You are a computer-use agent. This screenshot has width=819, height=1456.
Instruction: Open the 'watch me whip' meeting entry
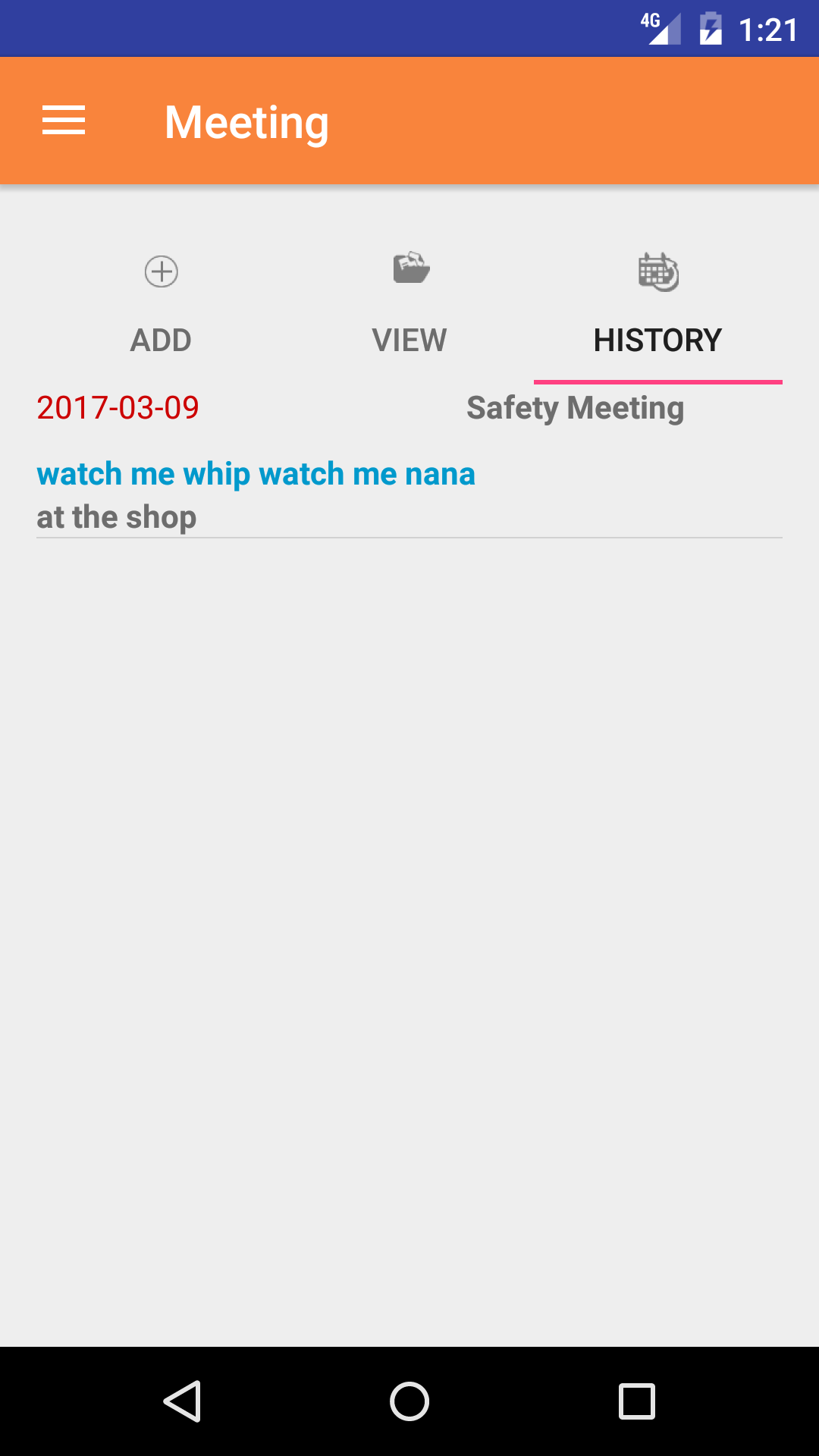tap(256, 475)
